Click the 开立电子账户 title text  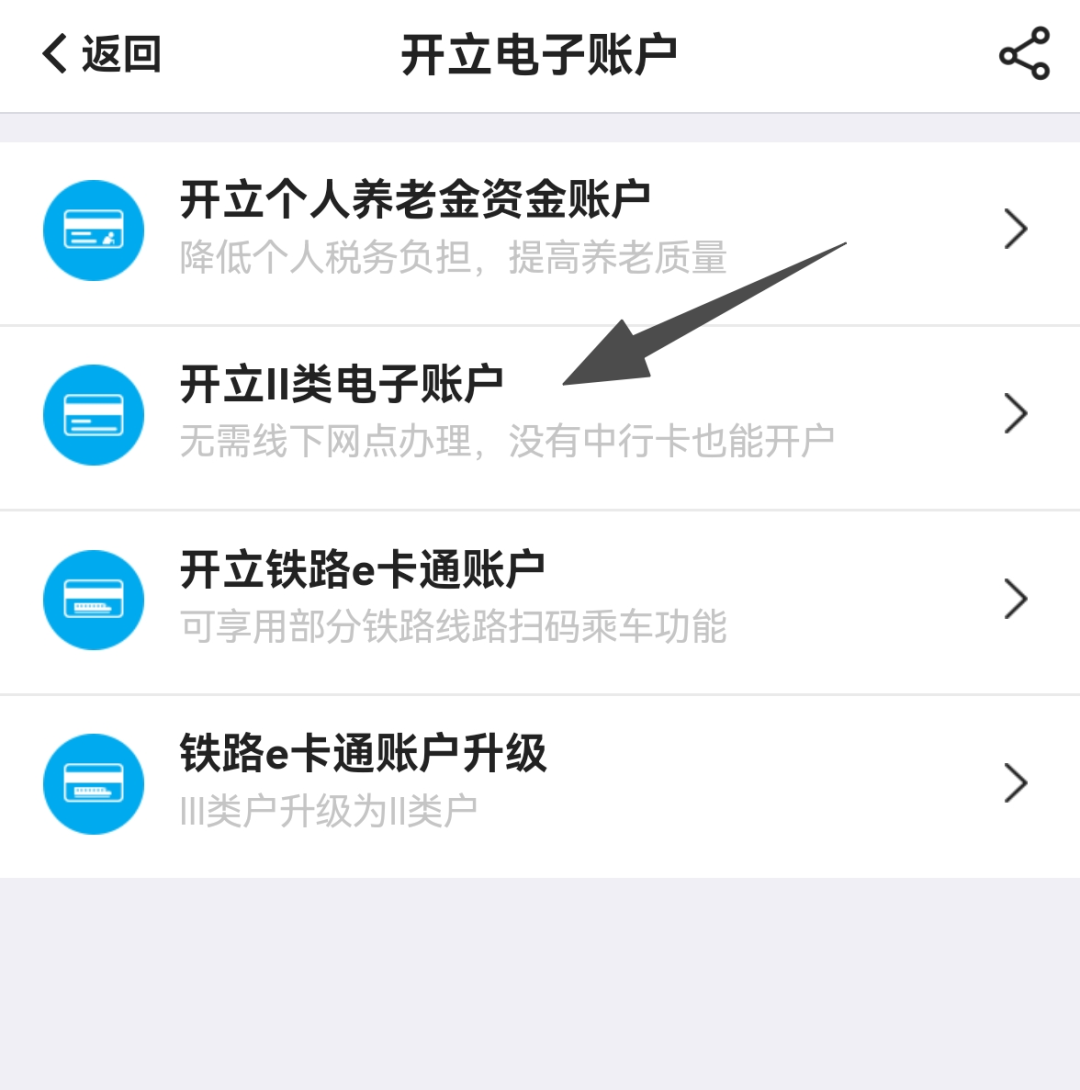pyautogui.click(x=540, y=52)
